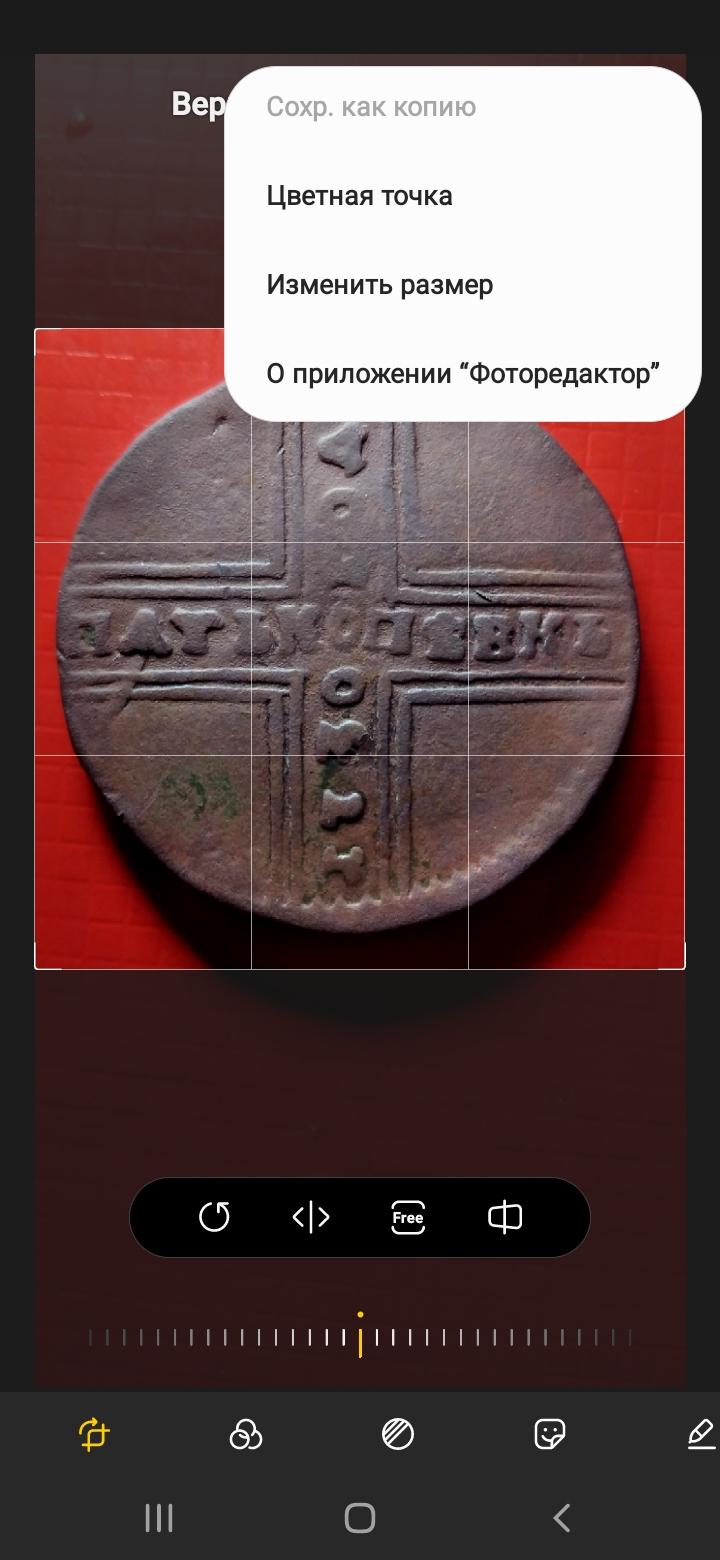Screen dimensions: 720x1560
Task: Flip the image horizontally
Action: coord(310,1217)
